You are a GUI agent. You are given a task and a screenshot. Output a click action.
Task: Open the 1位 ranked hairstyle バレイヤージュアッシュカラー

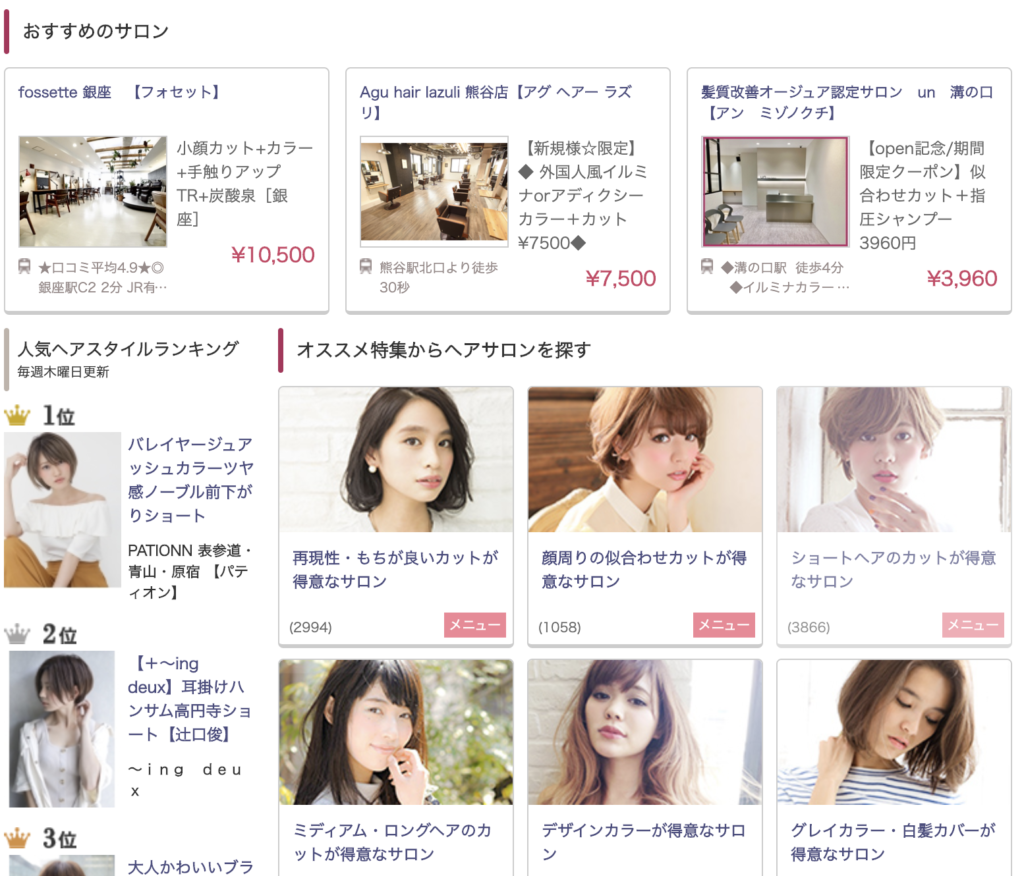click(190, 479)
